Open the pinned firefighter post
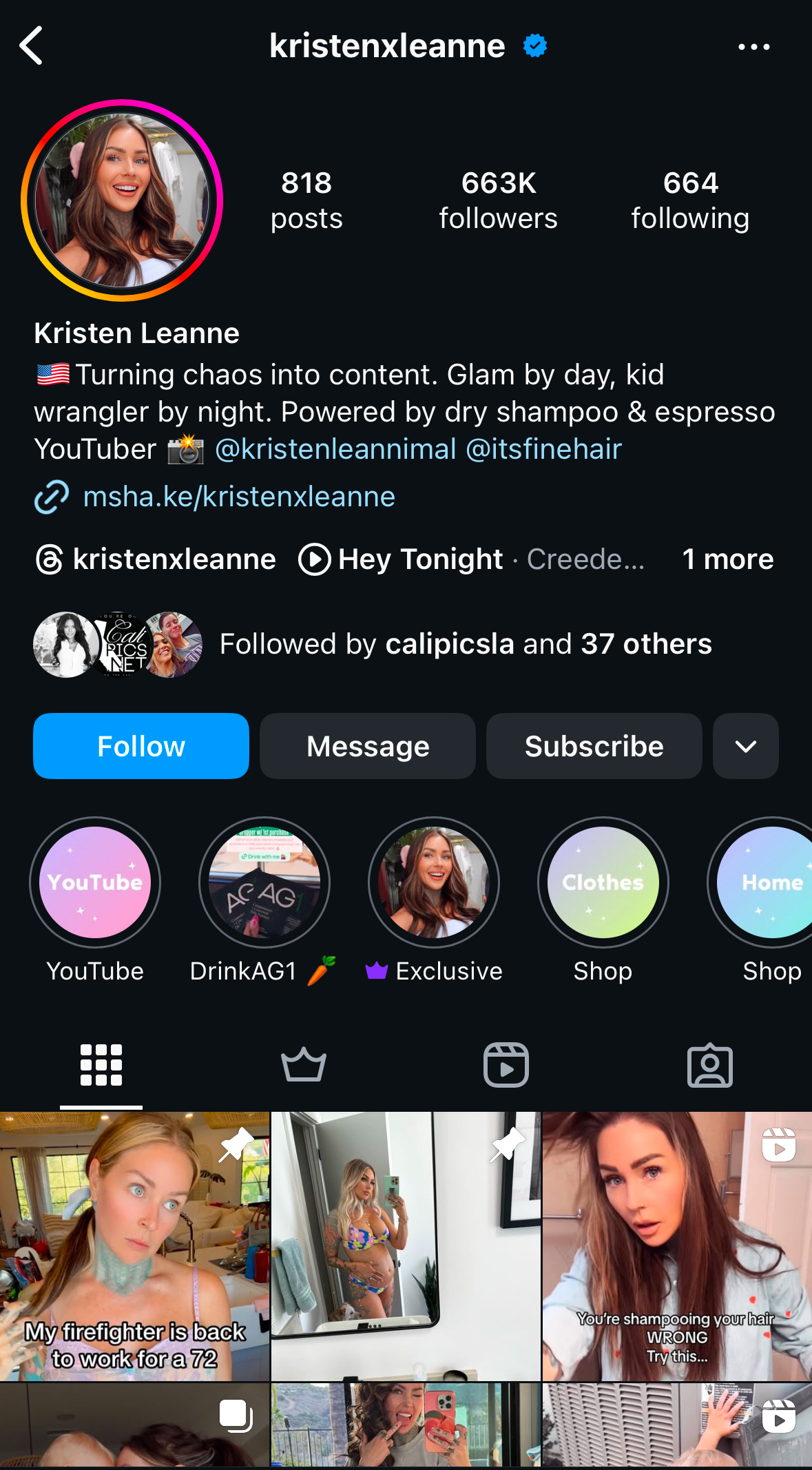Viewport: 812px width, 1470px height. [x=134, y=1245]
